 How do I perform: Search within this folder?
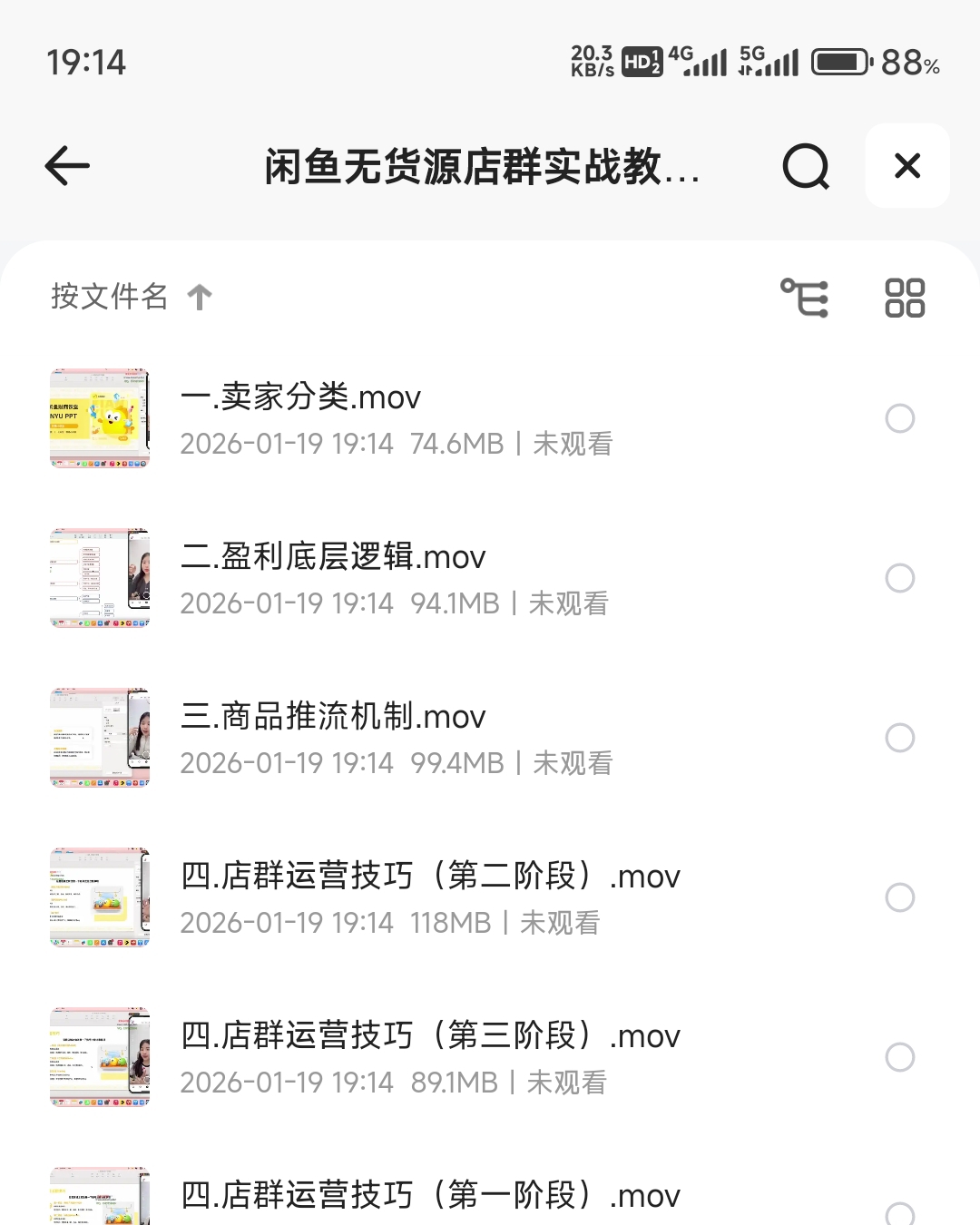click(806, 166)
